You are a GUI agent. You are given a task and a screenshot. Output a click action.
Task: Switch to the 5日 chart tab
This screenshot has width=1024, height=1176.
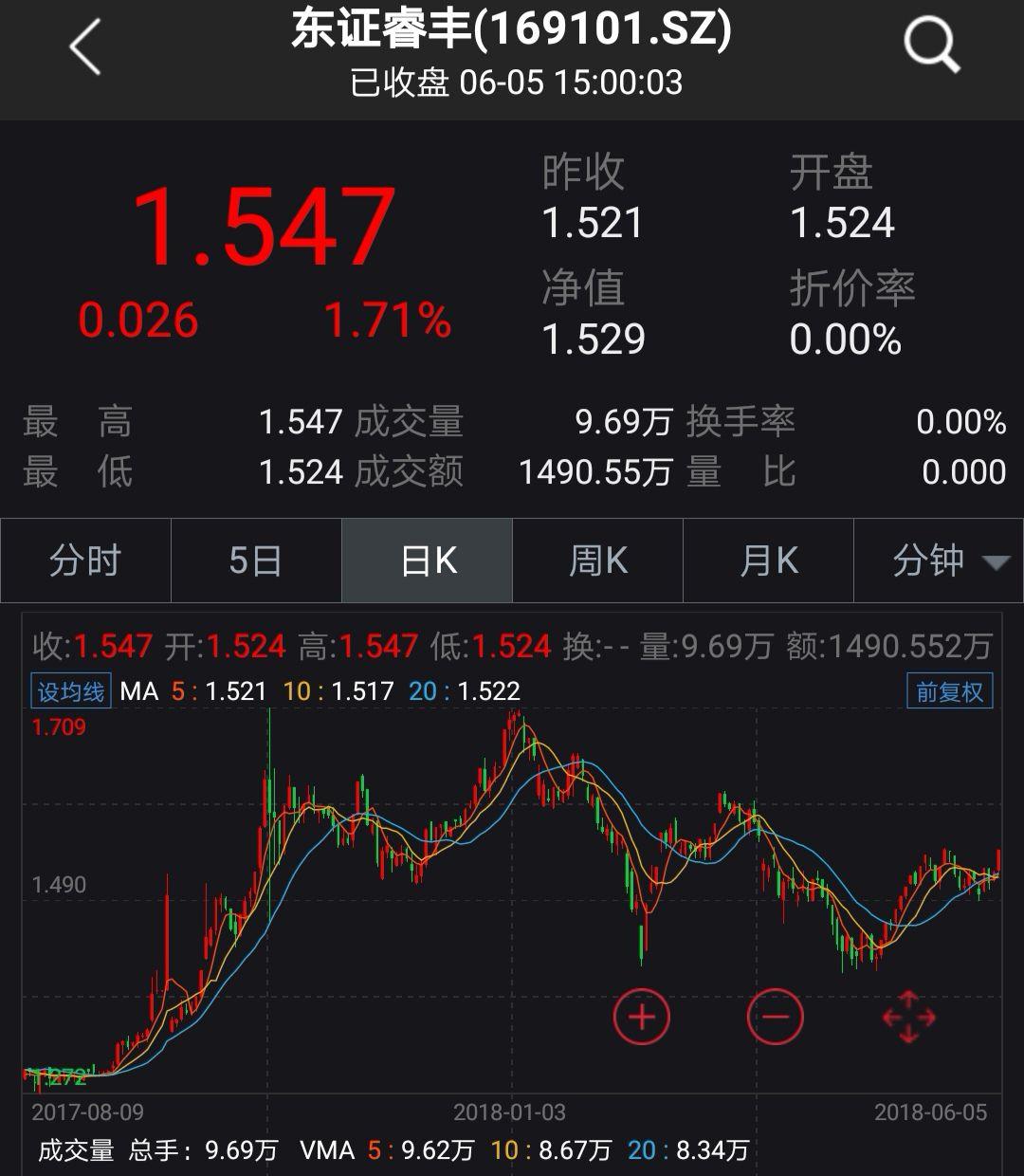click(256, 560)
